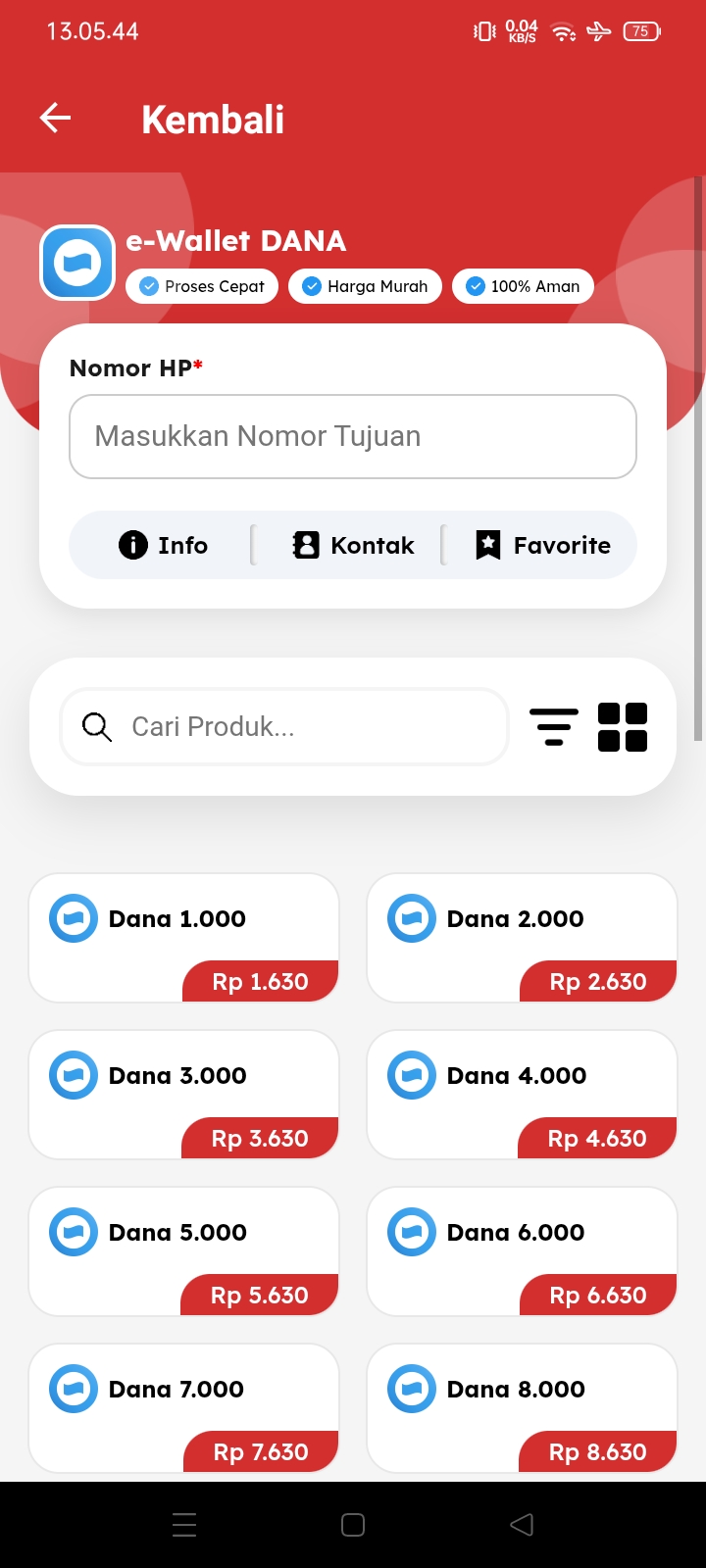Viewport: 706px width, 1568px height.
Task: Tap the Cari Produk search box
Action: point(284,726)
